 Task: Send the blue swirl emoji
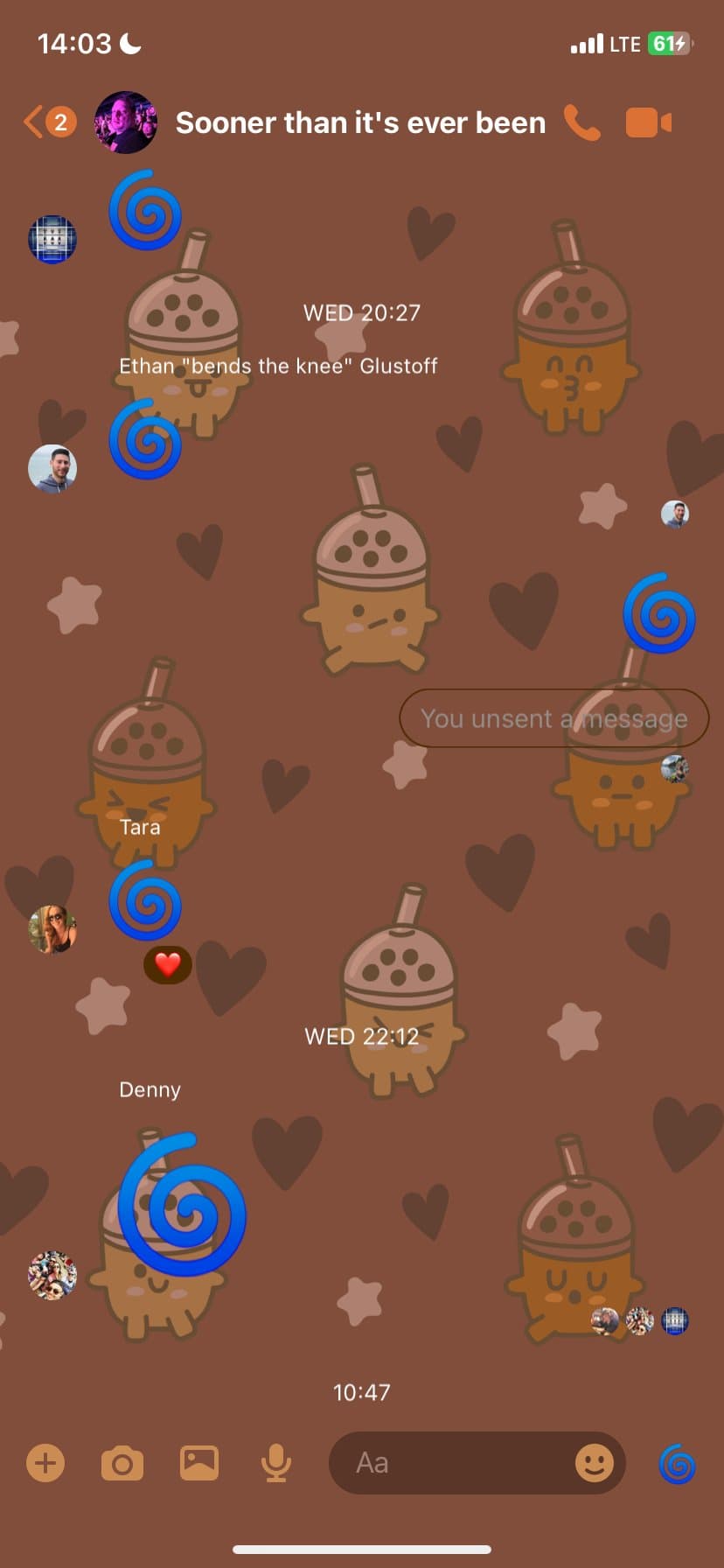point(678,1463)
